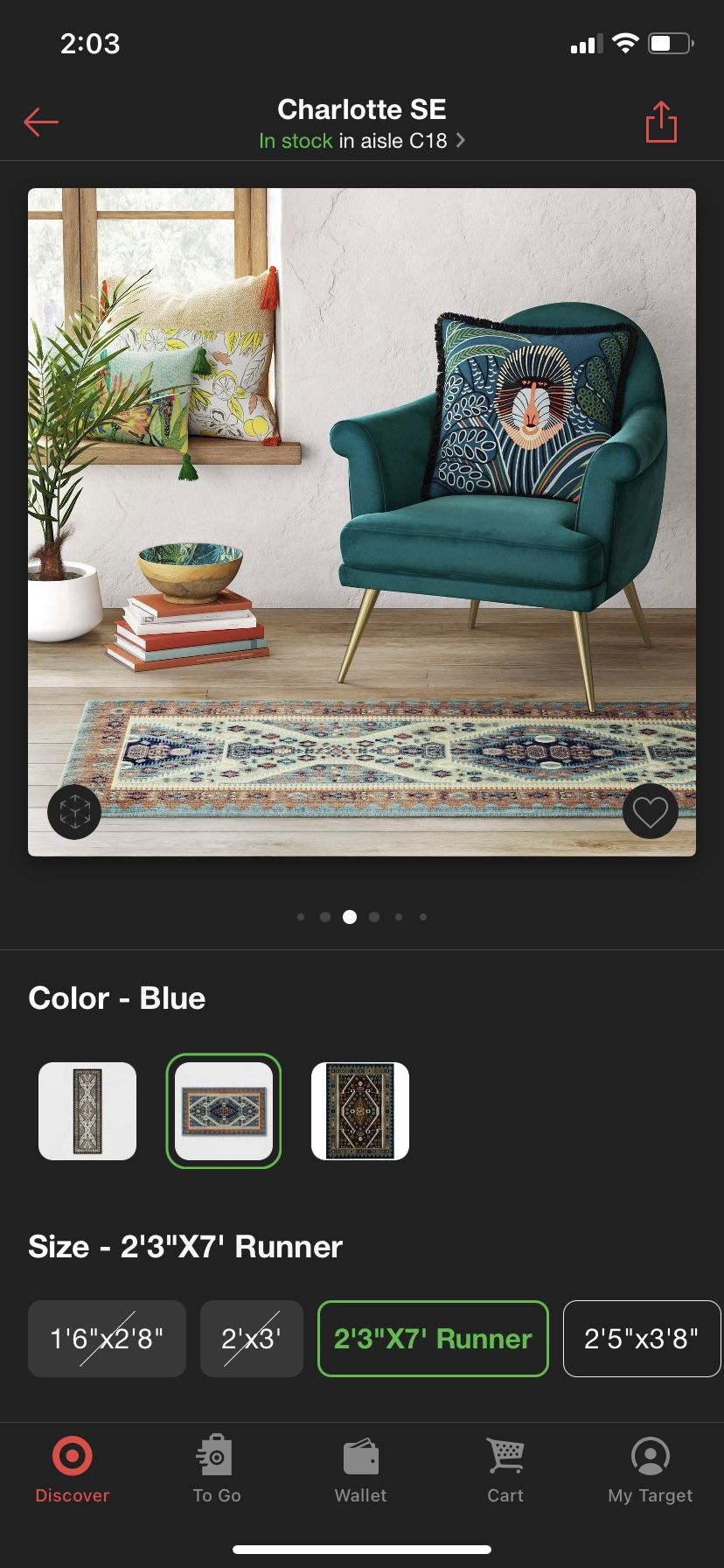Open in-stock aisle C18 store details
Viewport: 724px width, 1568px height.
coord(362,141)
